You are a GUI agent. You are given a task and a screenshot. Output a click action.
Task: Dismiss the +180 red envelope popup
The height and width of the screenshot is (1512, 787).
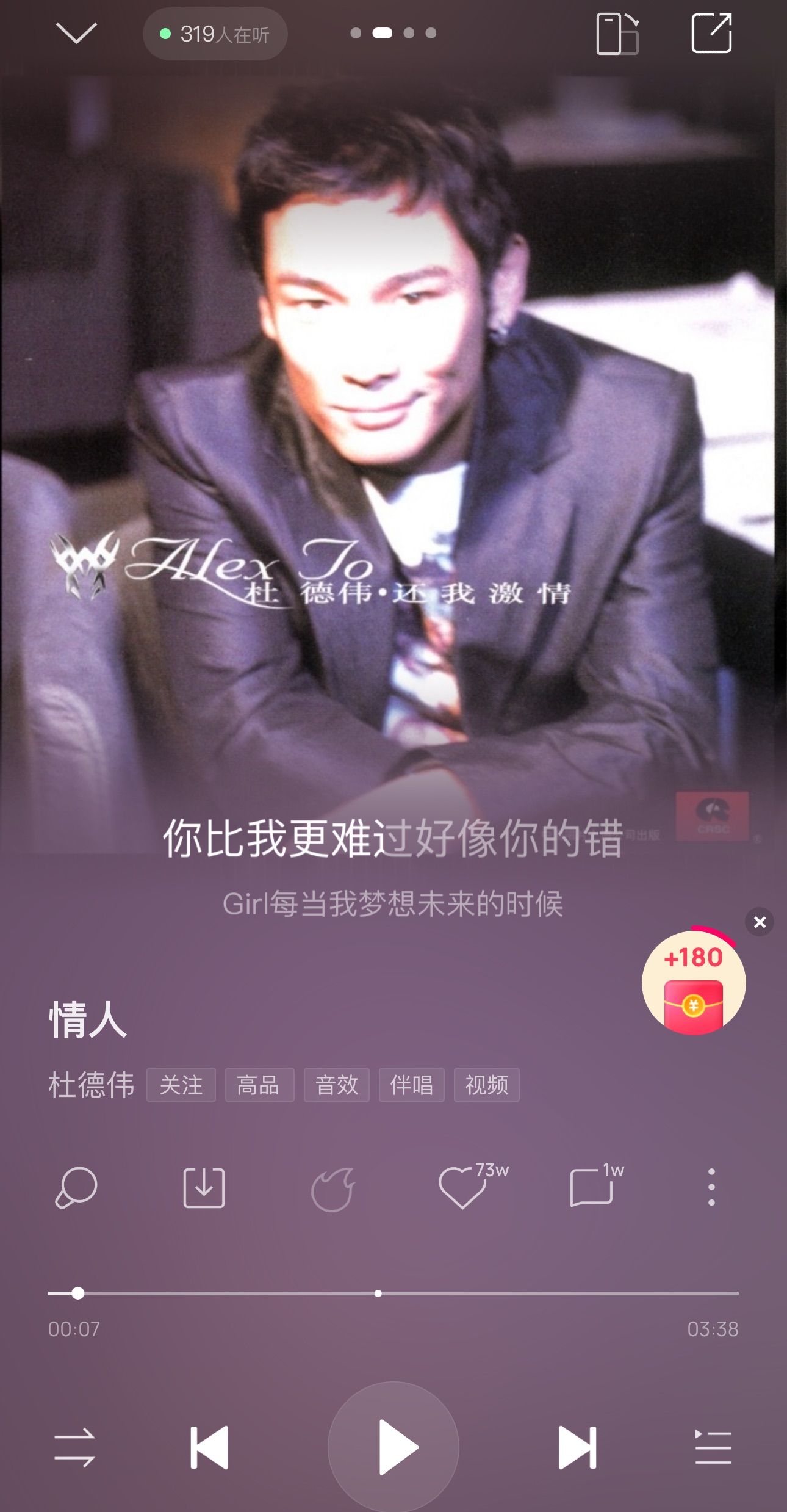(x=760, y=922)
